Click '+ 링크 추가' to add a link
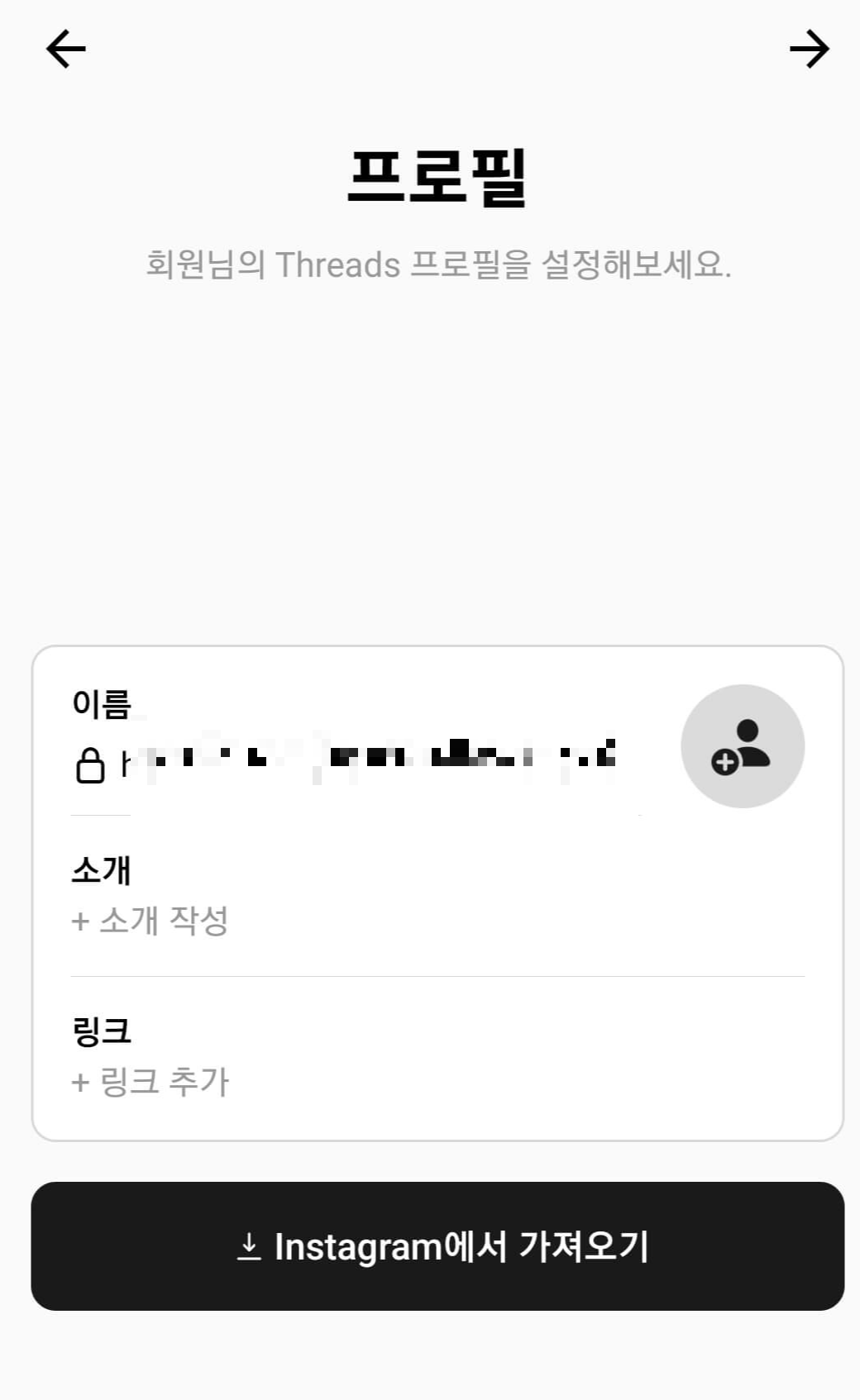 point(151,1081)
